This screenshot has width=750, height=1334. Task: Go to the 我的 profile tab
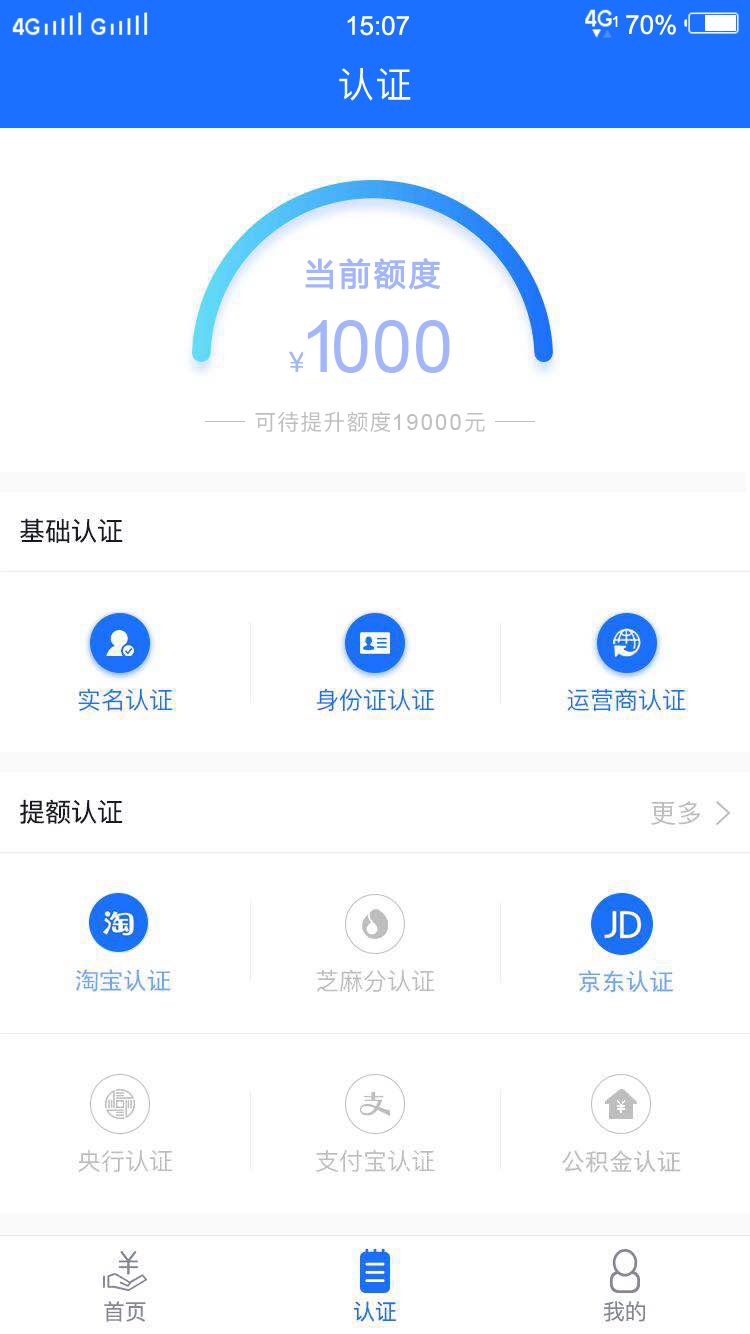pos(625,1286)
